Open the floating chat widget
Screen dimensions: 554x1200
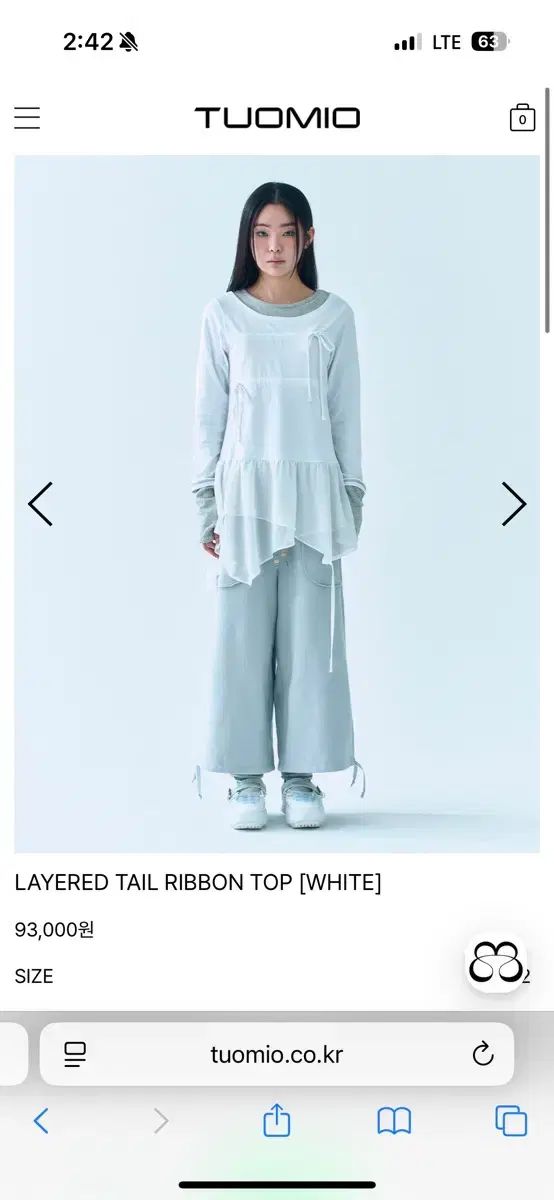click(496, 963)
